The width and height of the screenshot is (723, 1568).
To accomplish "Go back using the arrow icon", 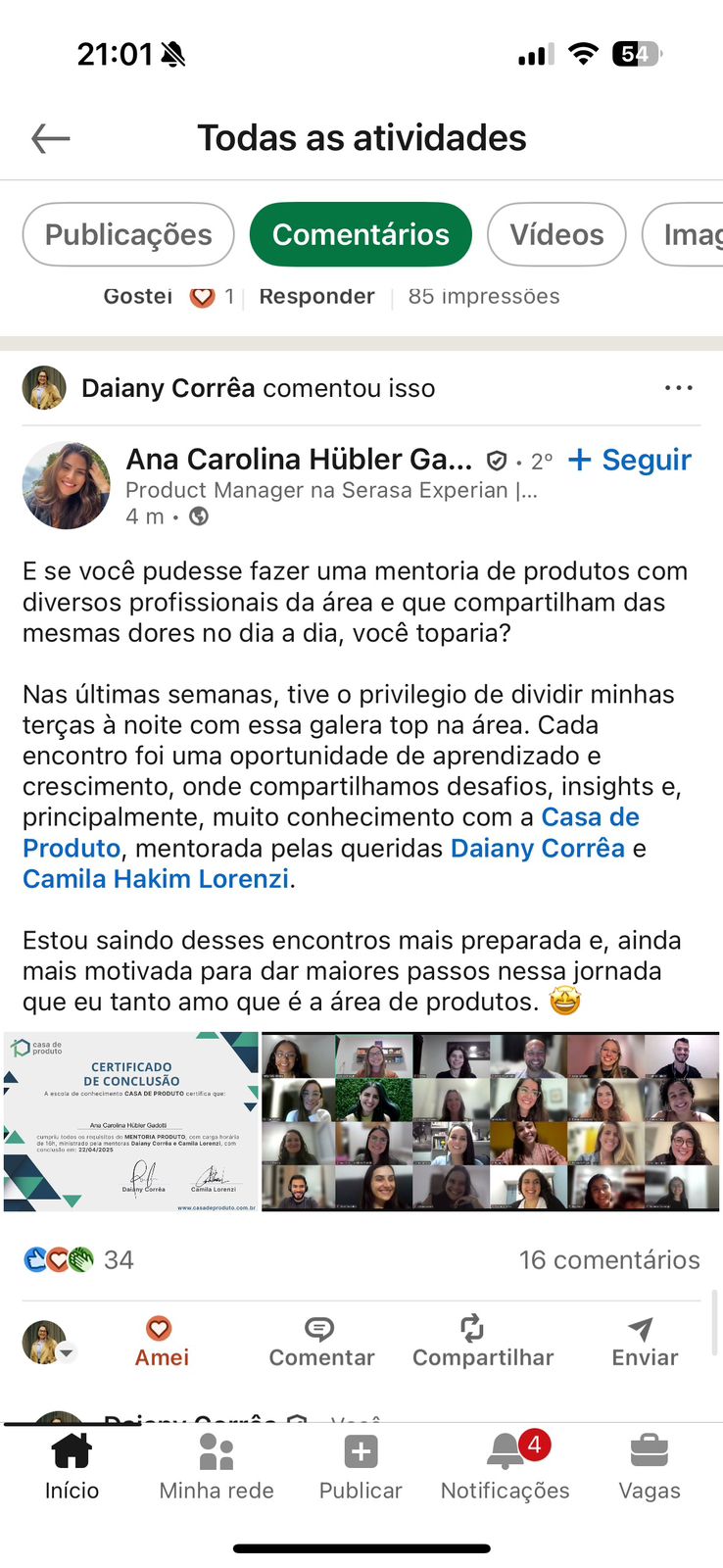I will coord(51,138).
